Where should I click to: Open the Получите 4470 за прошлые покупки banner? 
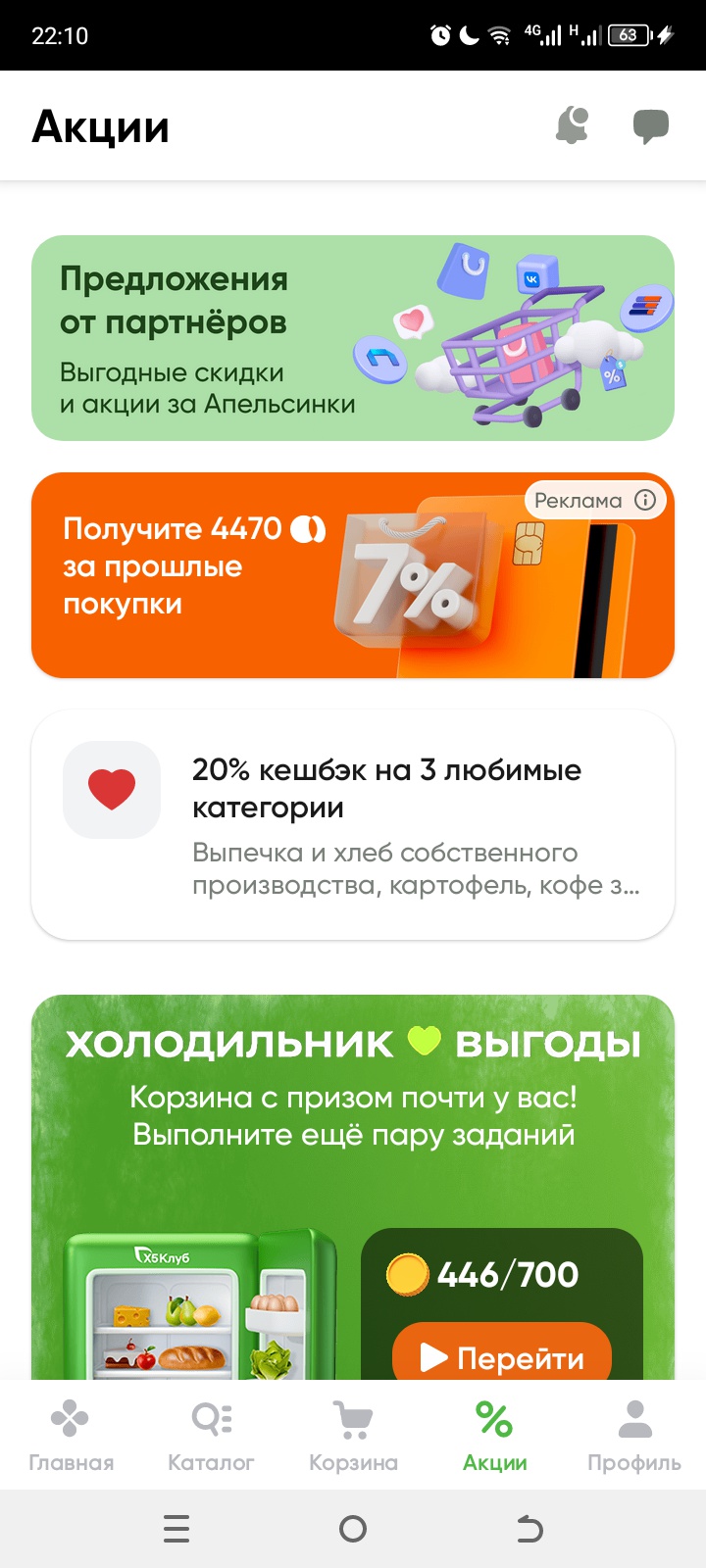tap(196, 575)
